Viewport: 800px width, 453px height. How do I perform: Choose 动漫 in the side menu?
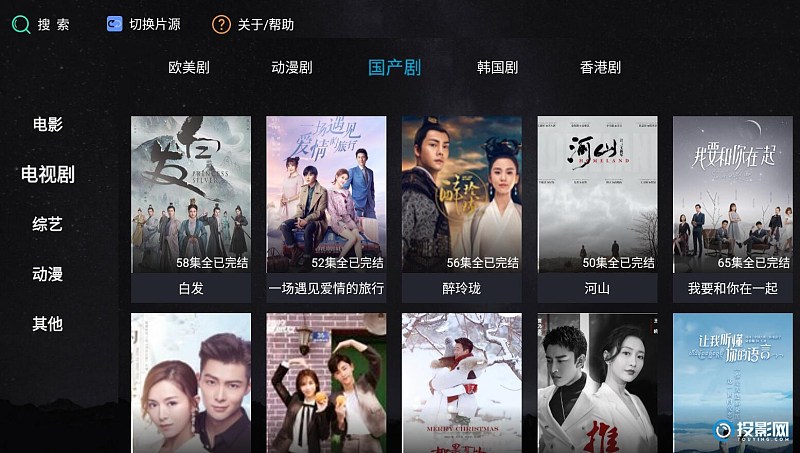48,274
